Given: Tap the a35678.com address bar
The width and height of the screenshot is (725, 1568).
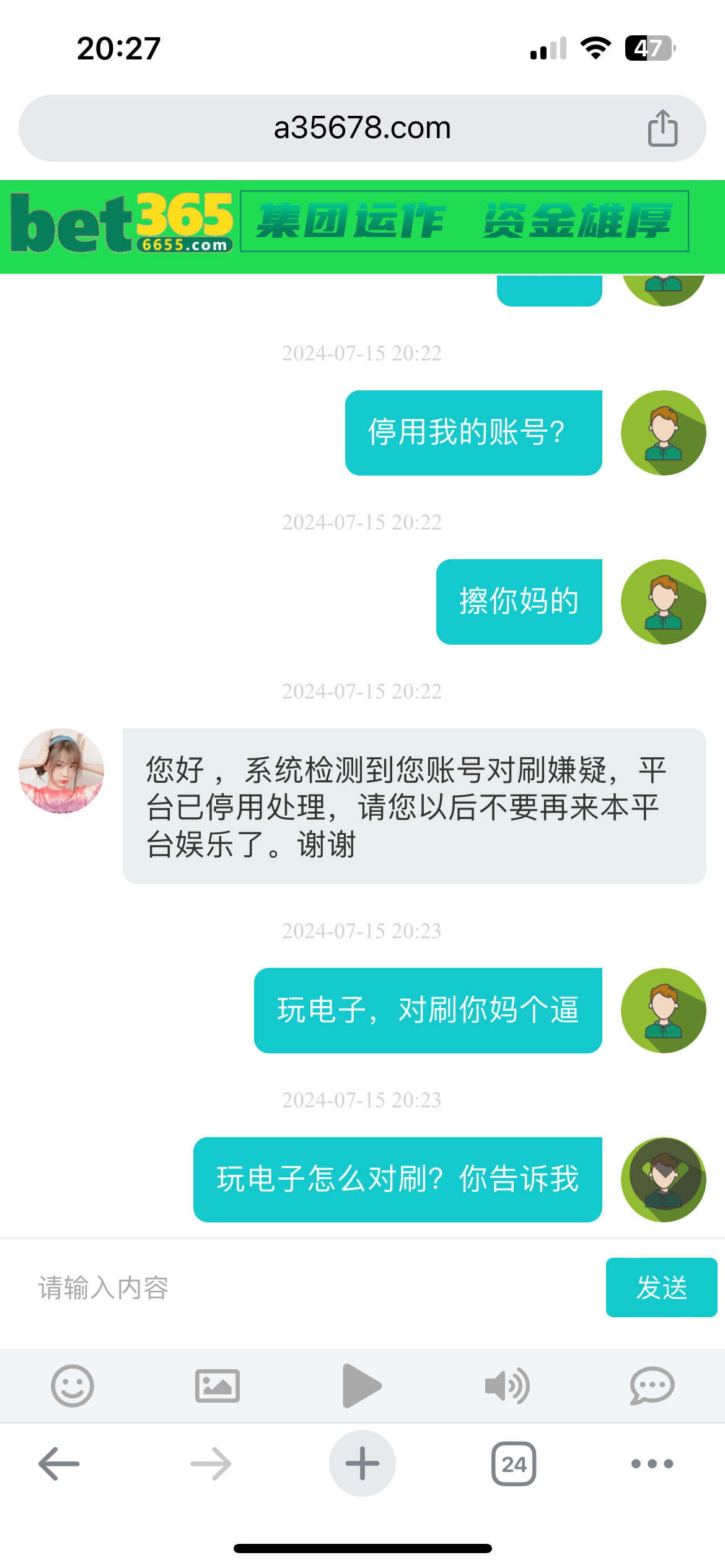Looking at the screenshot, I should [362, 128].
